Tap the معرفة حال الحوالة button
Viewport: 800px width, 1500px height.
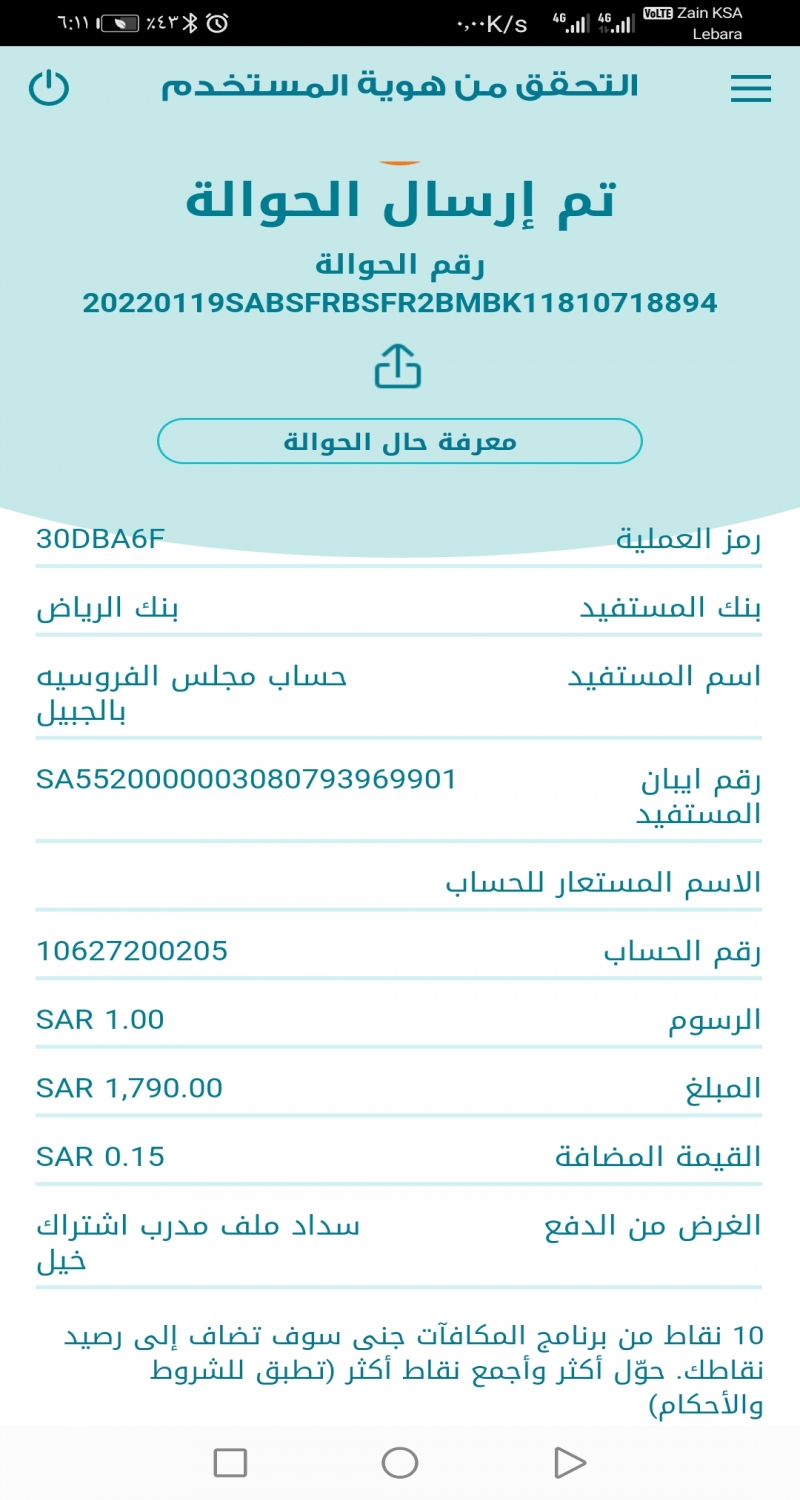pyautogui.click(x=400, y=441)
